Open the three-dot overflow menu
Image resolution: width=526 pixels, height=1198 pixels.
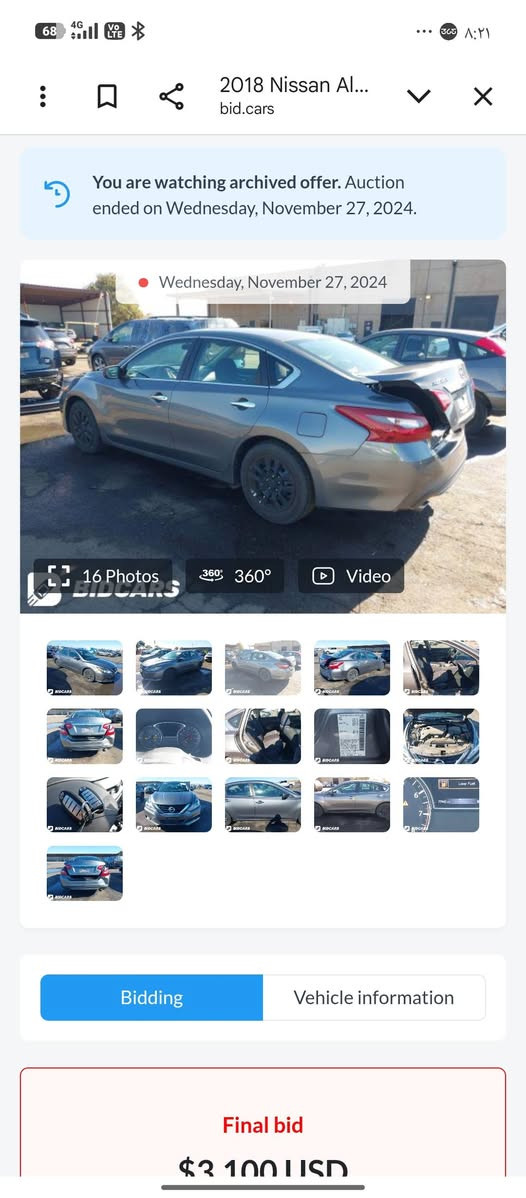43,96
